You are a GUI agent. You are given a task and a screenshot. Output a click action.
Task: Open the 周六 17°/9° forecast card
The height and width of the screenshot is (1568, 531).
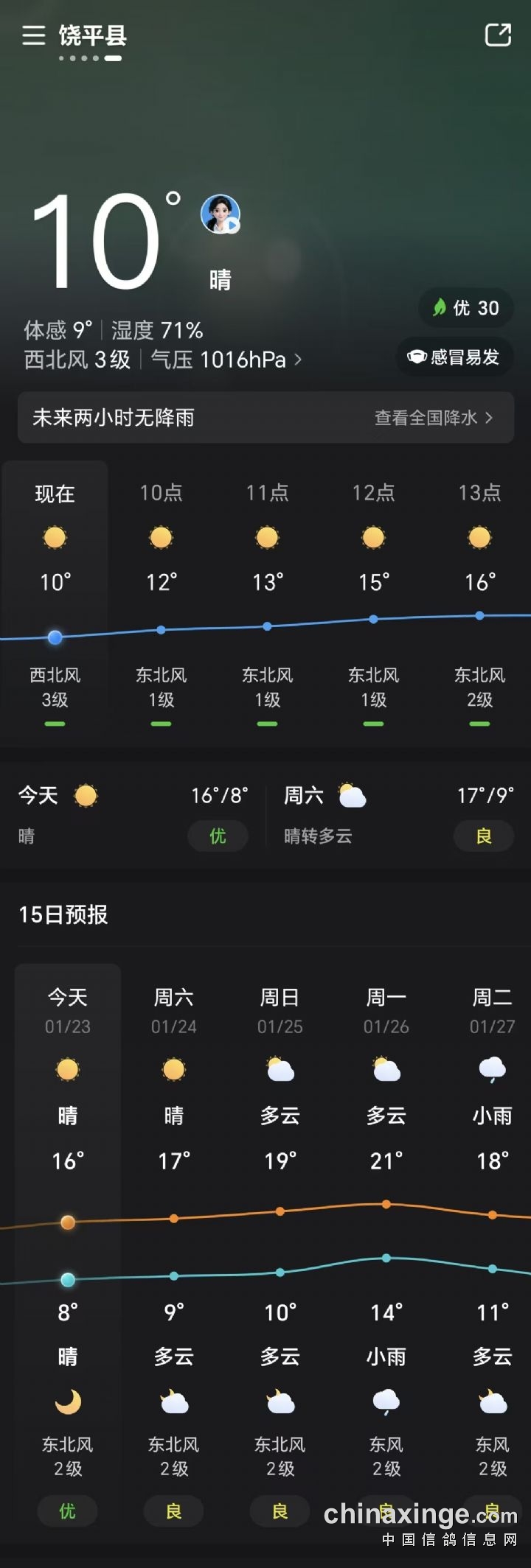tap(398, 815)
